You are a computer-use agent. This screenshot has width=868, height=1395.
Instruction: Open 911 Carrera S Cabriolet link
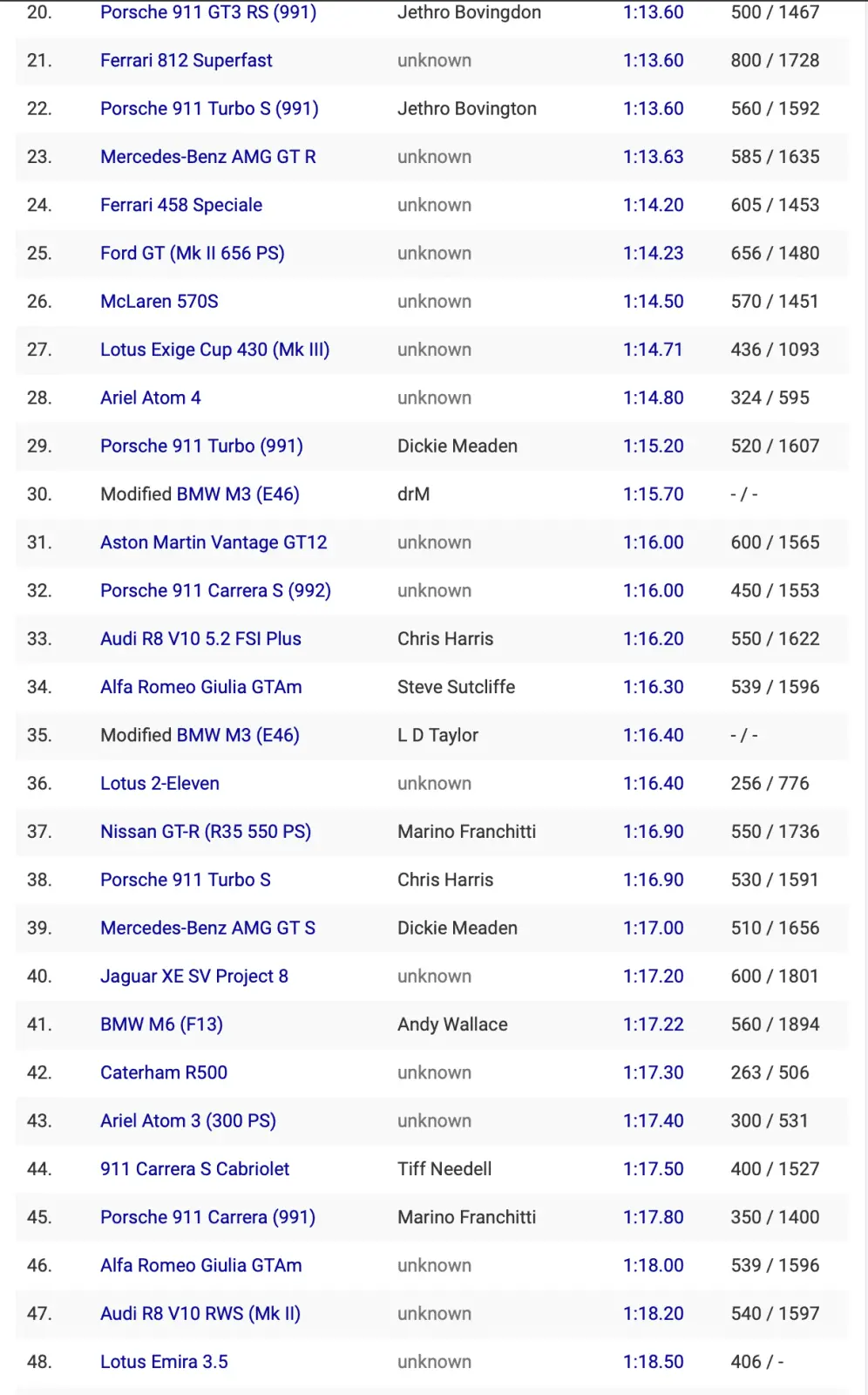194,1168
